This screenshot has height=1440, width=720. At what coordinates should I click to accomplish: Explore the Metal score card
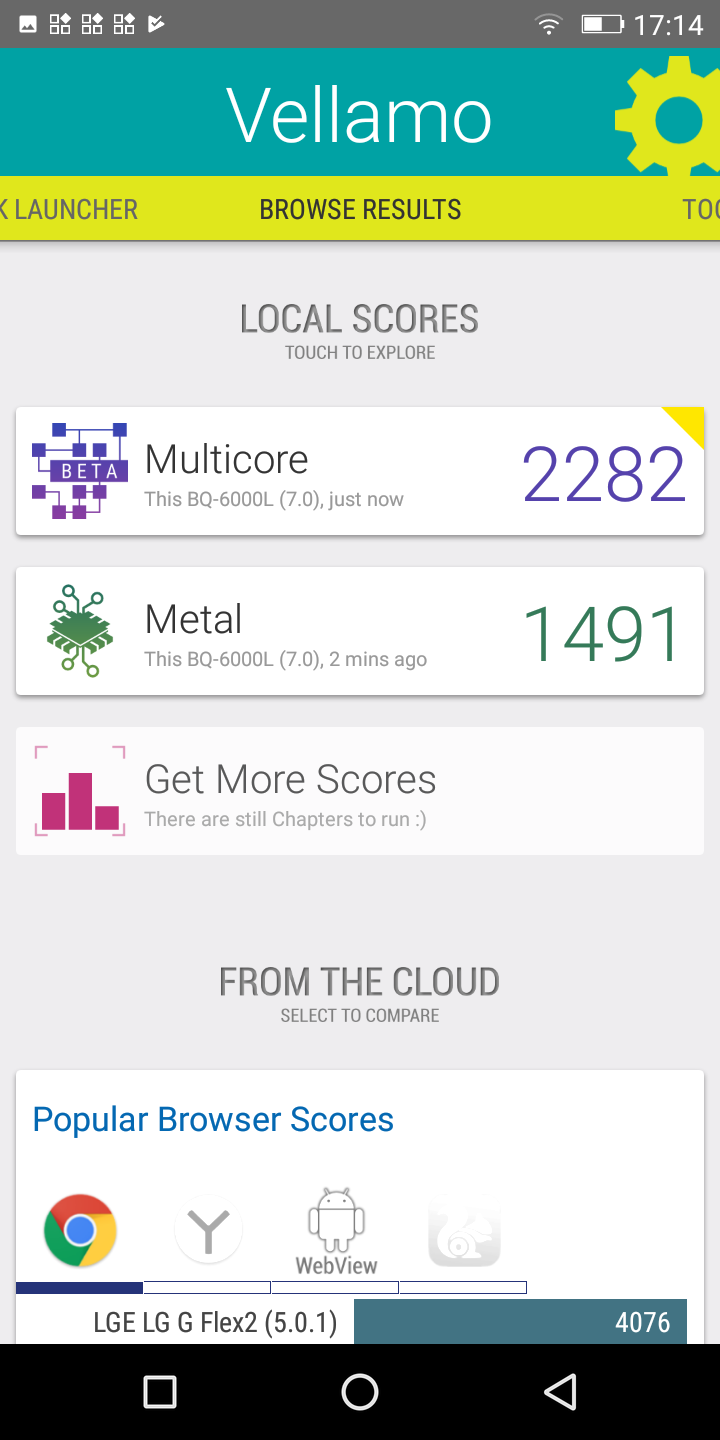click(360, 631)
